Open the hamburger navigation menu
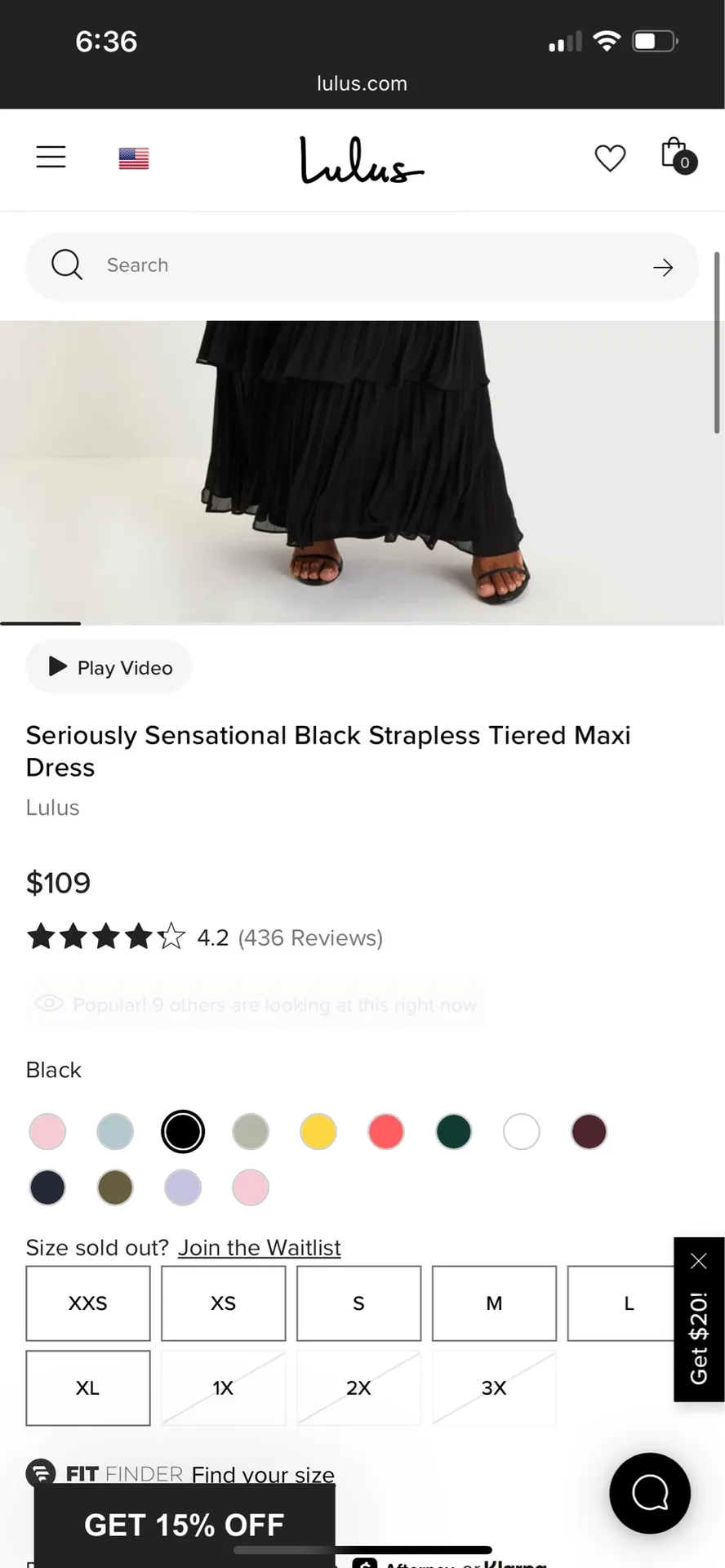Image resolution: width=725 pixels, height=1568 pixels. [51, 157]
